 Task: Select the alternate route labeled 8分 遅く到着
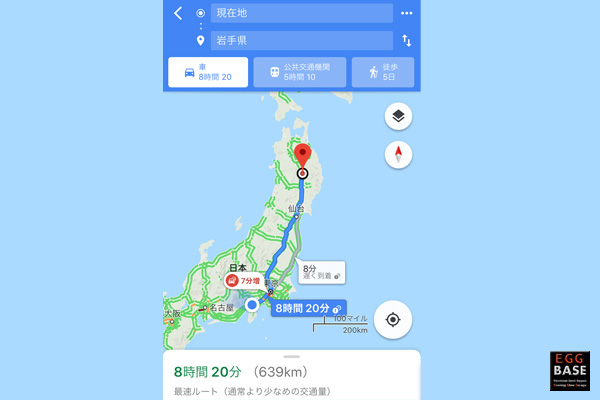[321, 271]
